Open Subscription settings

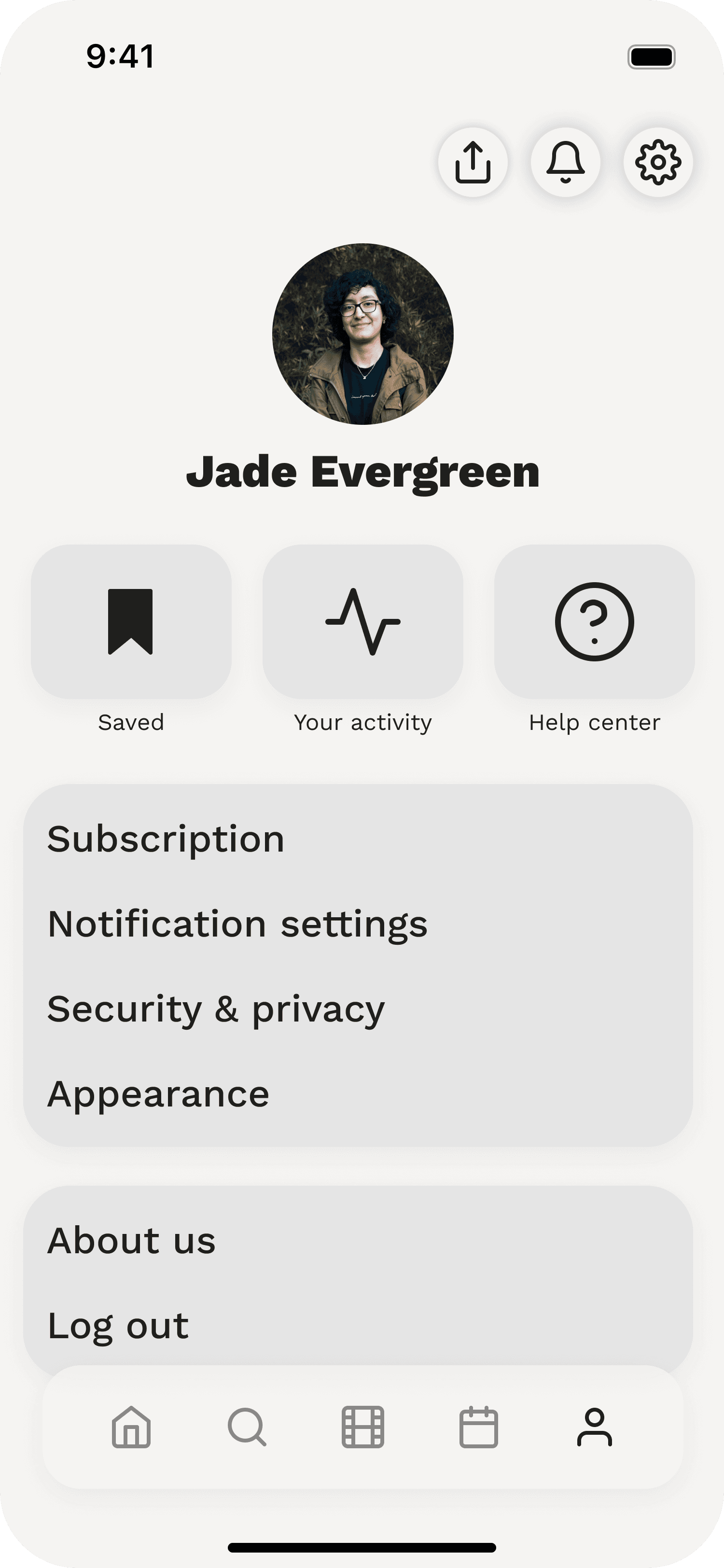click(x=166, y=839)
